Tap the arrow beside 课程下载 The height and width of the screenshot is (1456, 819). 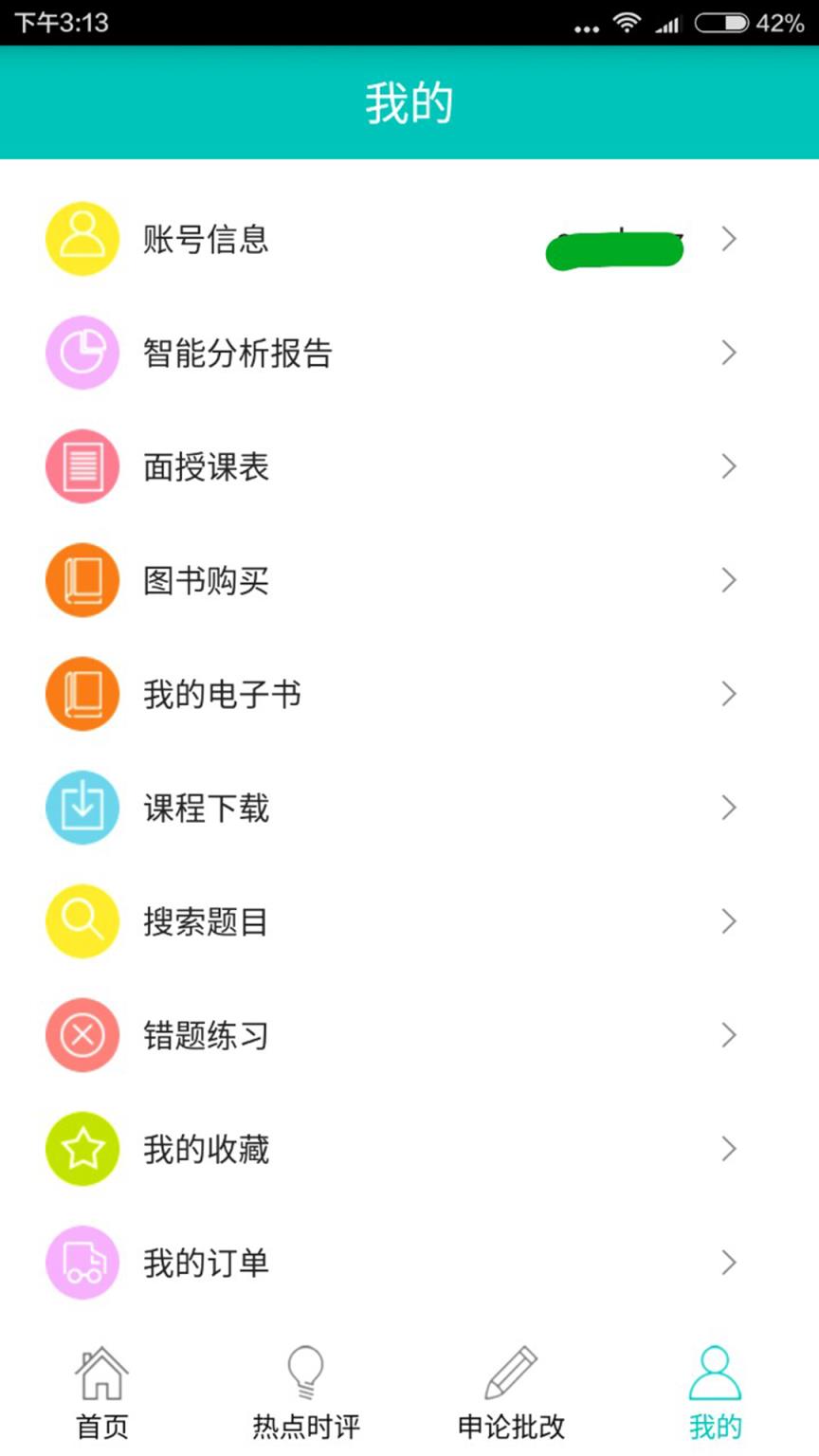coord(728,808)
